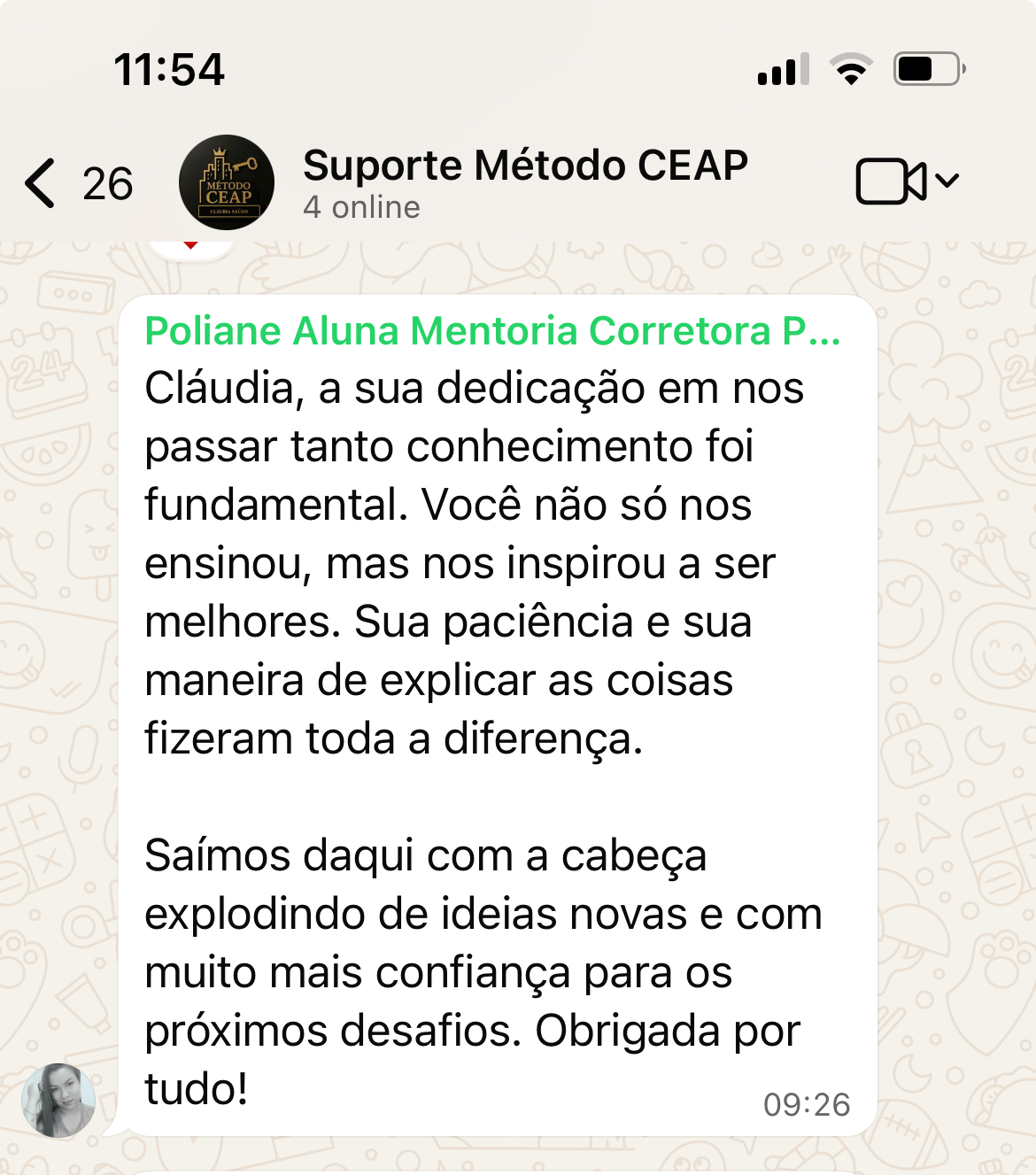This screenshot has width=1036, height=1175.
Task: Open the Método CEAP group avatar
Action: tap(227, 182)
